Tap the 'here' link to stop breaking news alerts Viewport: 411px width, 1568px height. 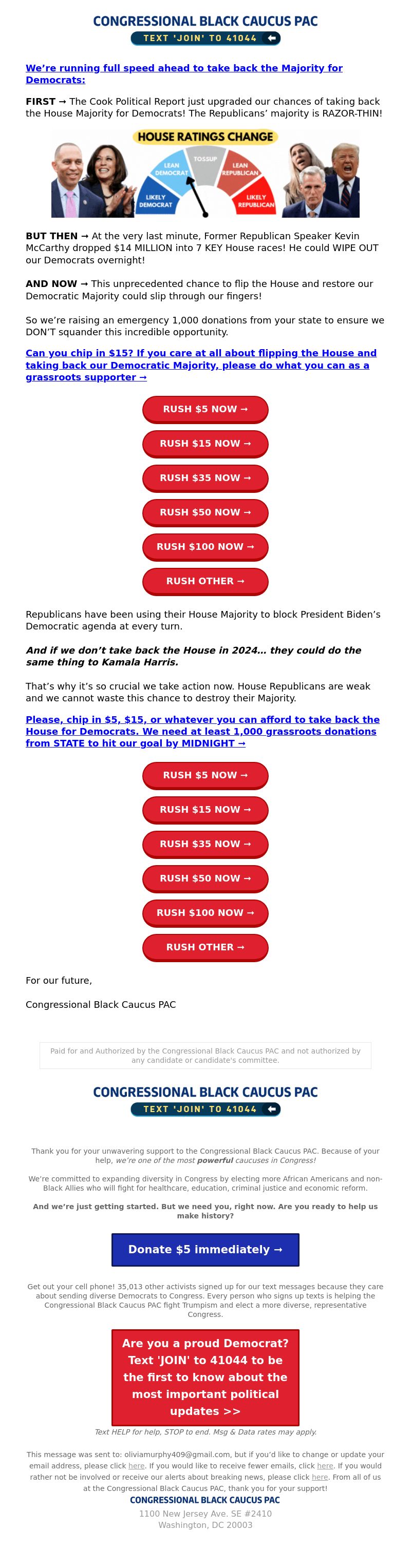pos(320,1477)
